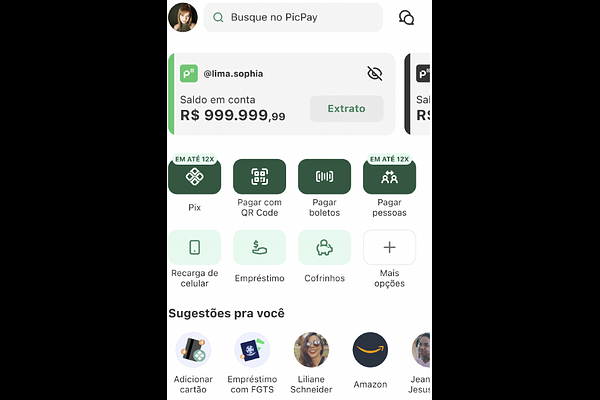Viewport: 600px width, 400px height.
Task: Open Liliane Schneider's suggestion
Action: click(x=311, y=351)
